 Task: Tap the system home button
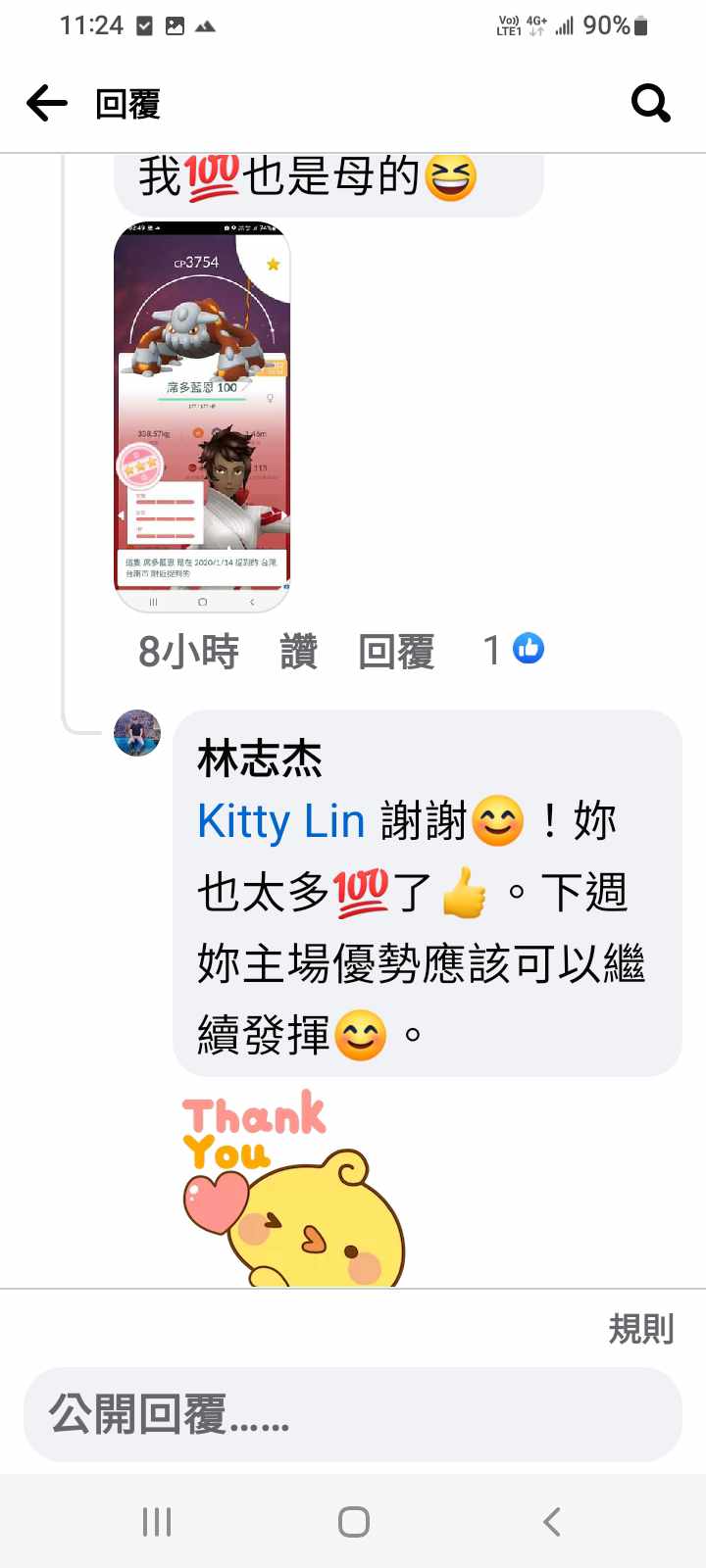pyautogui.click(x=353, y=1522)
